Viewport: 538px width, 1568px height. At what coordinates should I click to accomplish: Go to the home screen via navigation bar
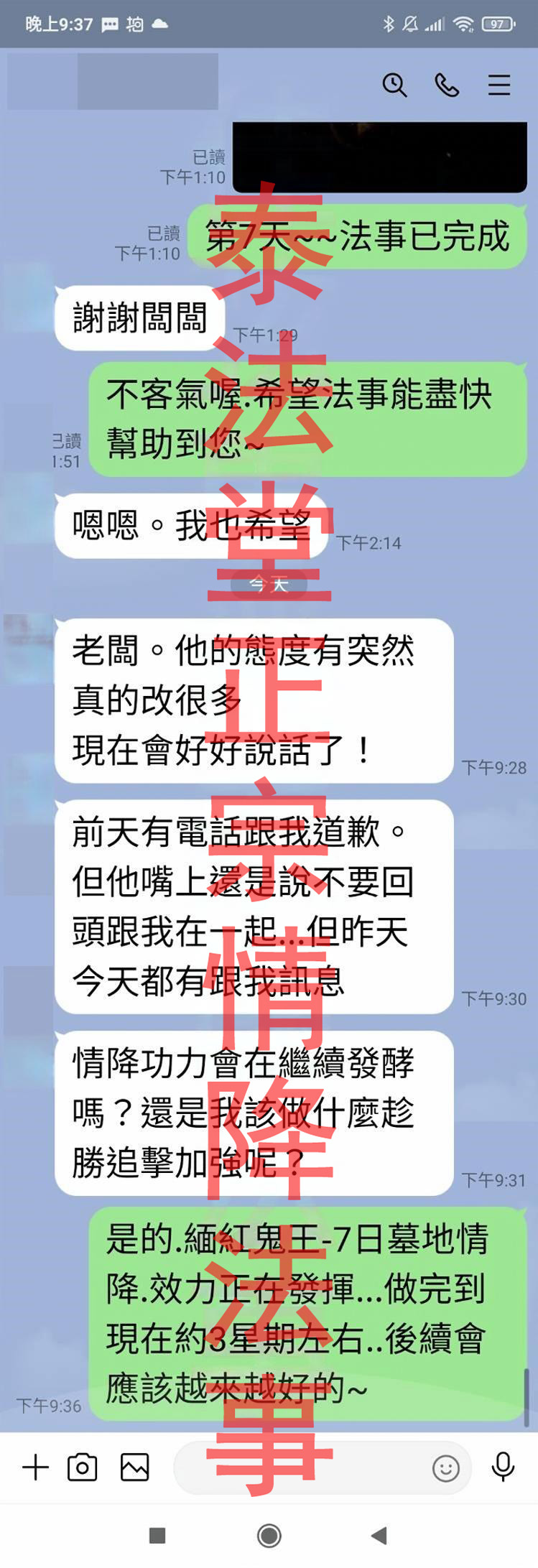click(269, 1536)
